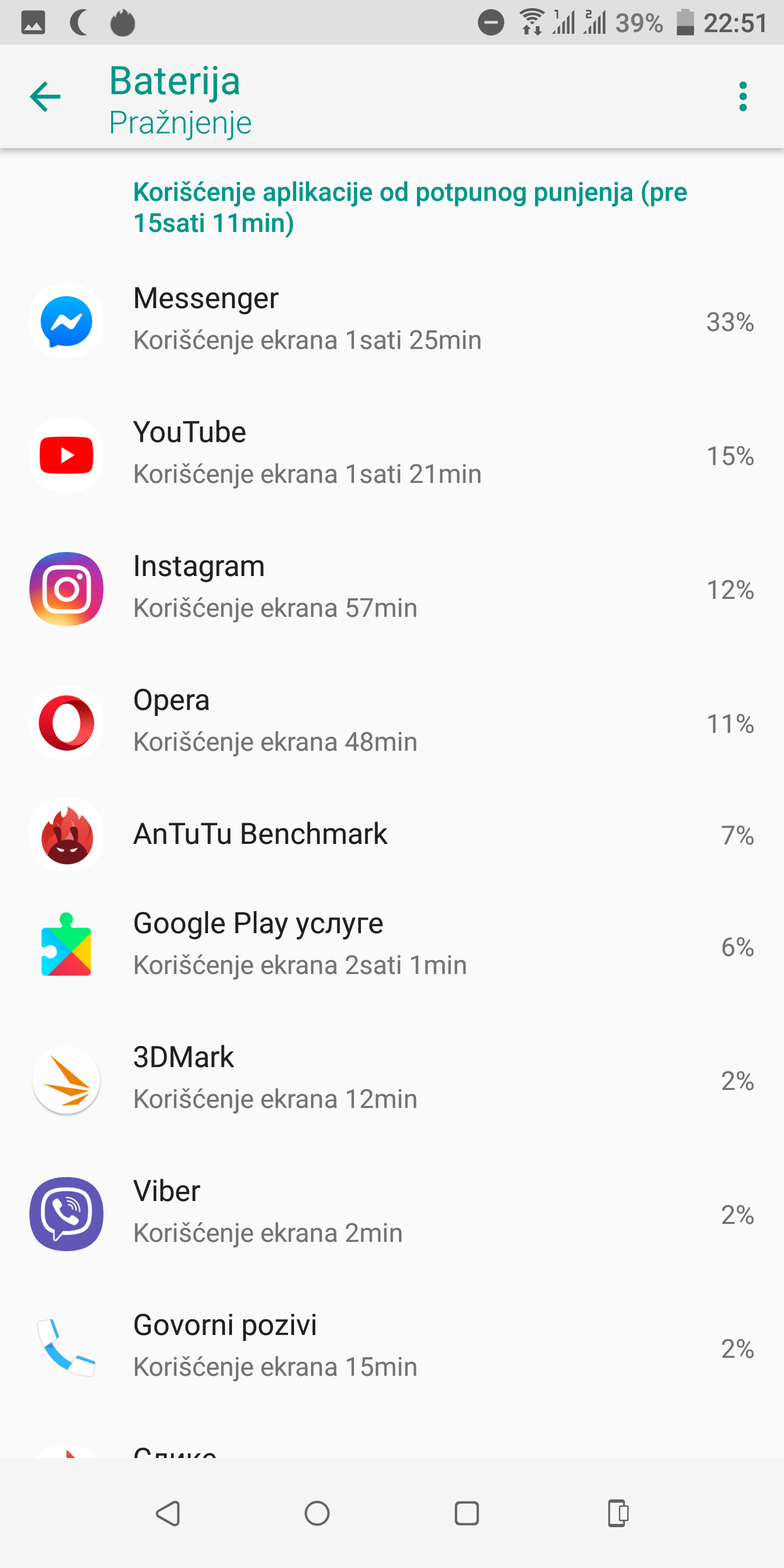Tap the Google Play услуге row
The image size is (784, 1568).
point(392,946)
